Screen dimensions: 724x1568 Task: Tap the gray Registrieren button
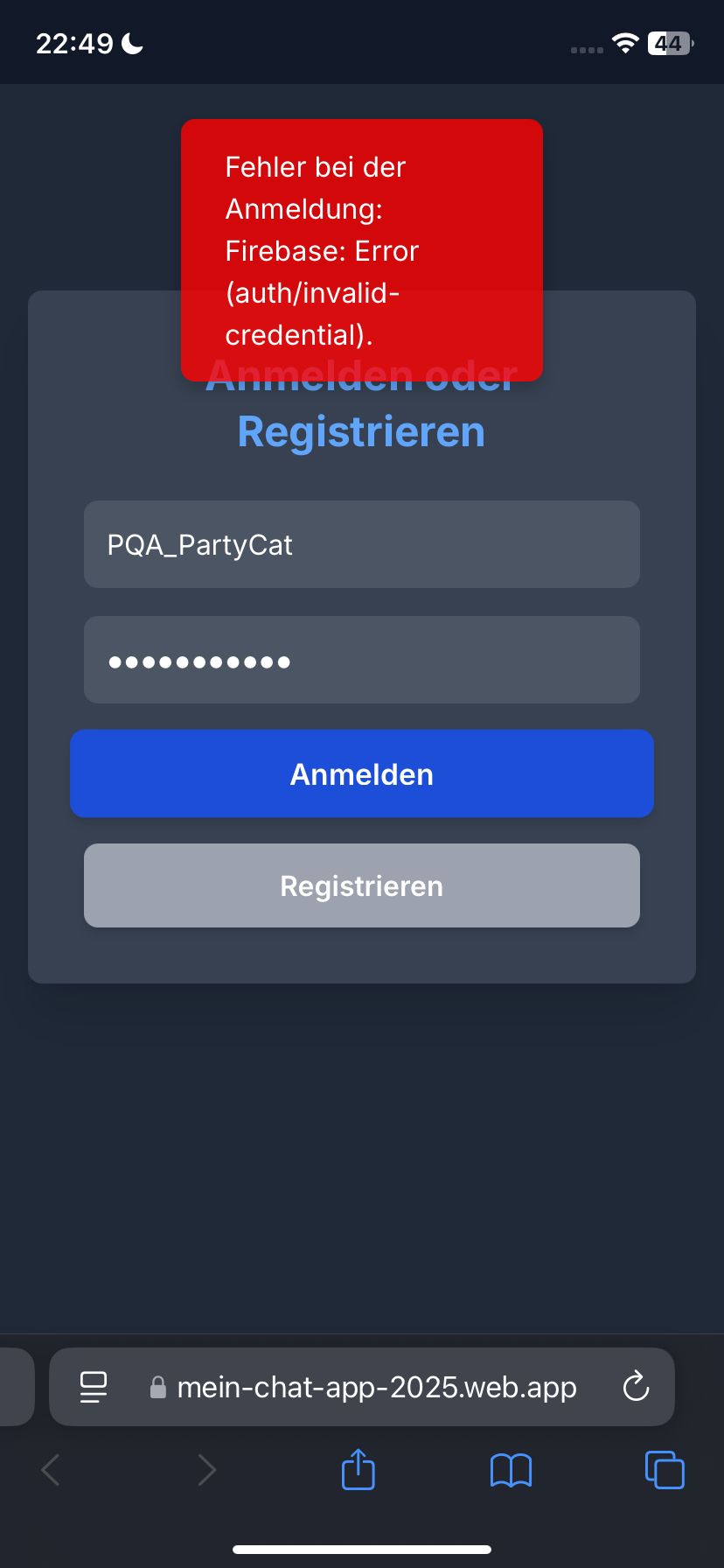361,885
